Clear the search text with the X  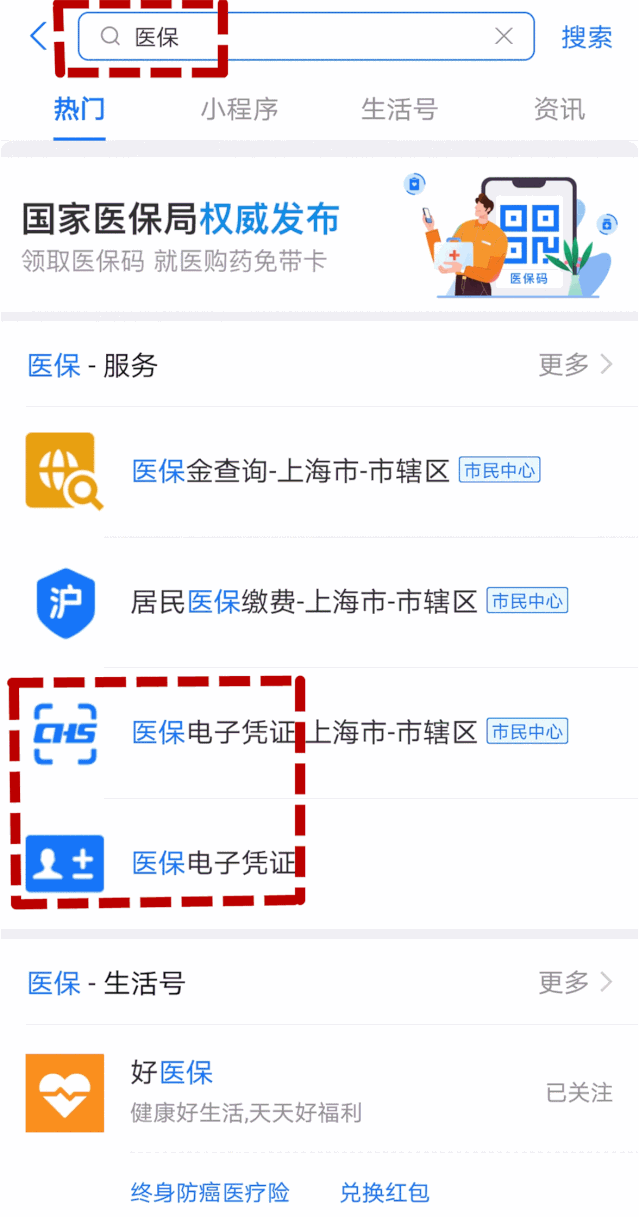pos(504,37)
